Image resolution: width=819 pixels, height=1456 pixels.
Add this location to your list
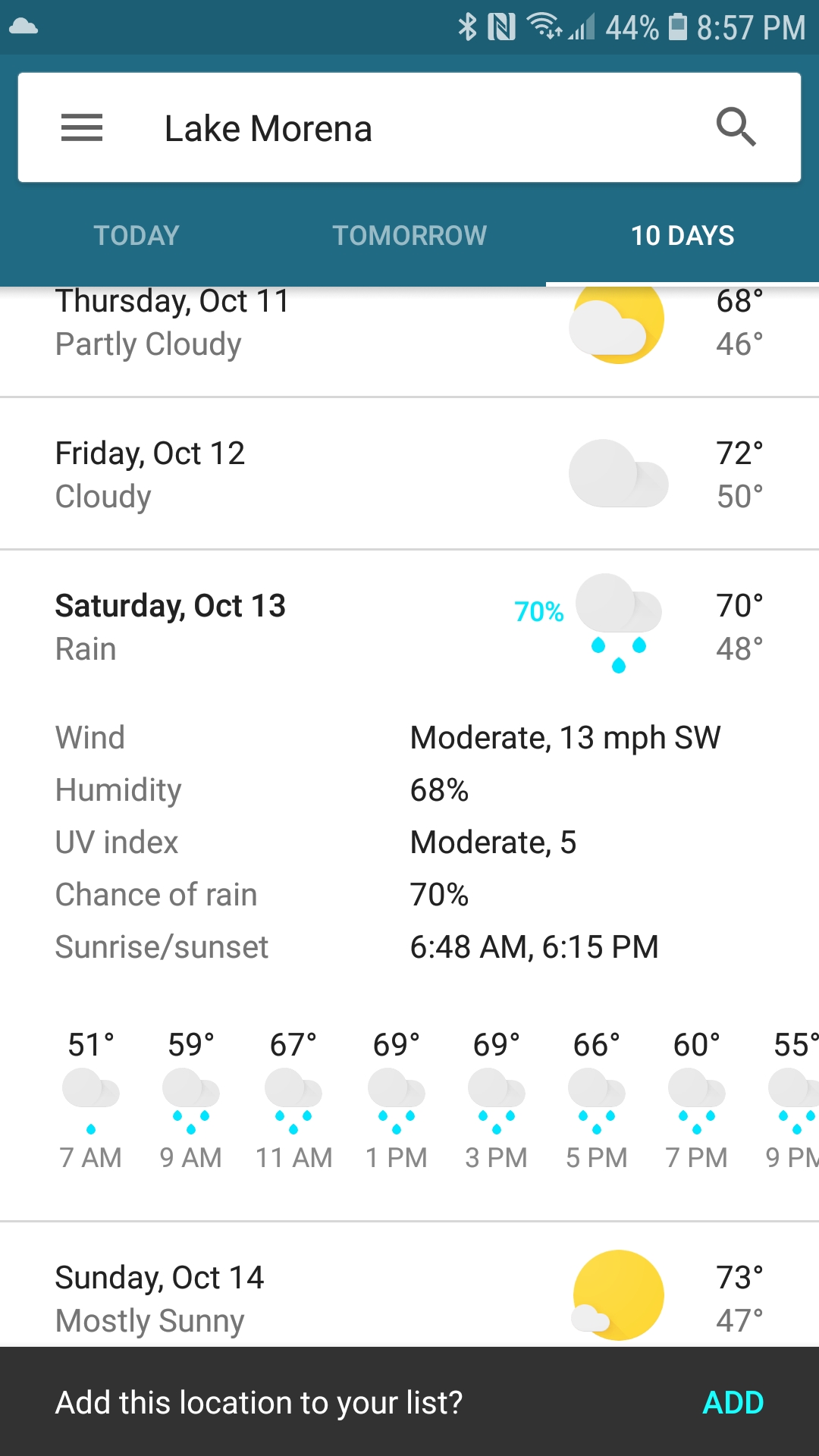pos(733,1403)
